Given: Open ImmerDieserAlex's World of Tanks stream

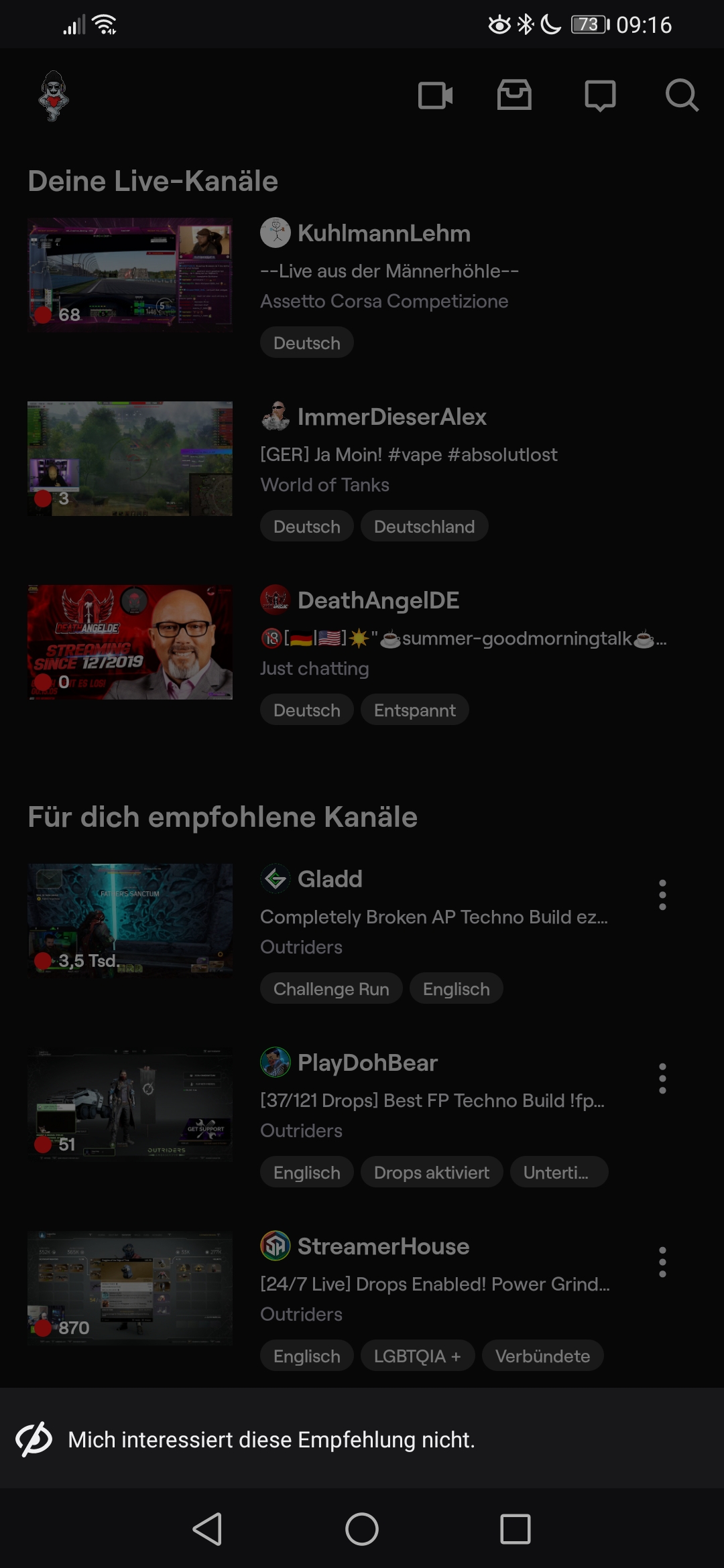Looking at the screenshot, I should pyautogui.click(x=130, y=458).
